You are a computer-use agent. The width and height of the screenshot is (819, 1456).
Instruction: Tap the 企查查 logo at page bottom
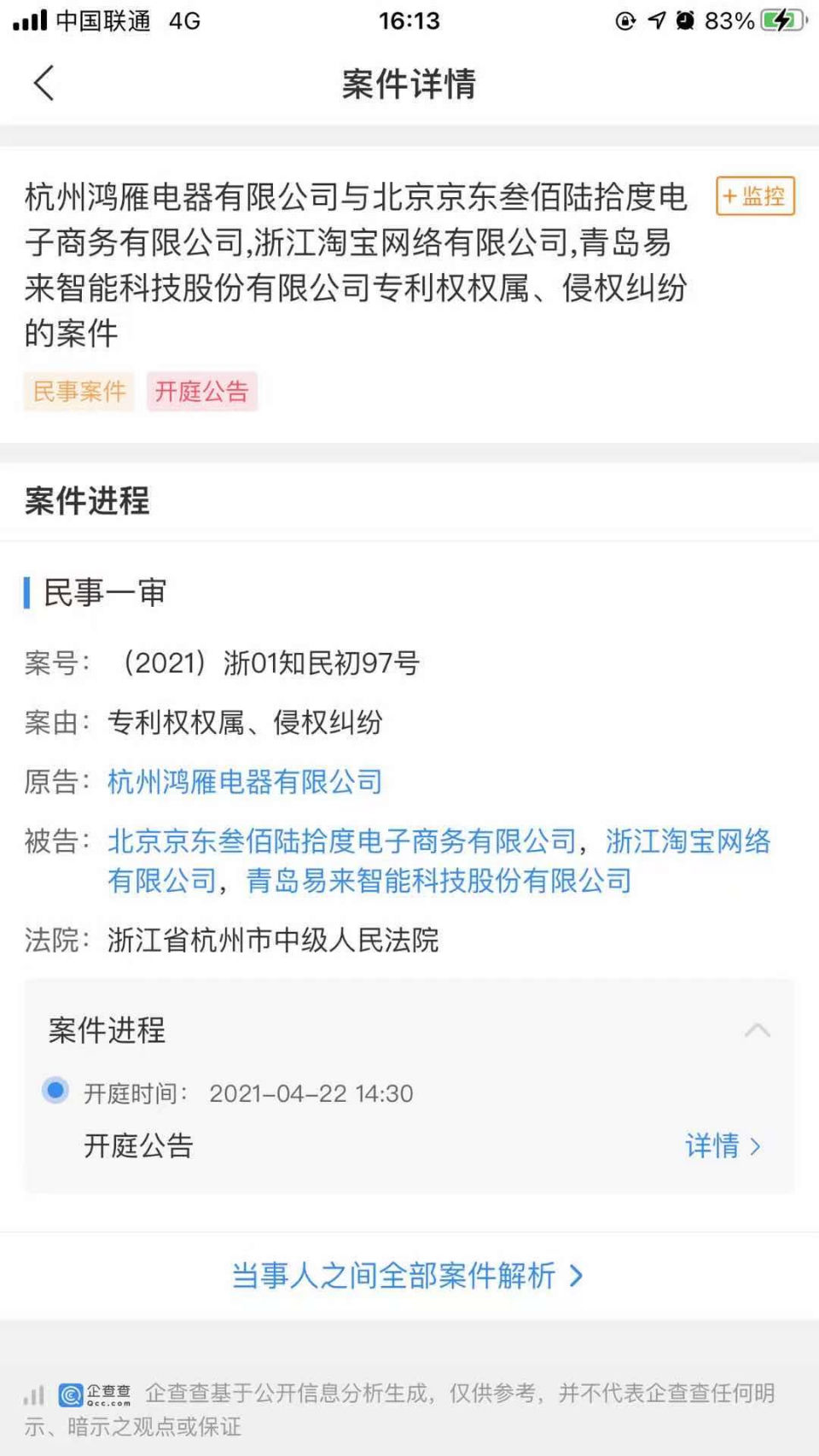point(94,1393)
